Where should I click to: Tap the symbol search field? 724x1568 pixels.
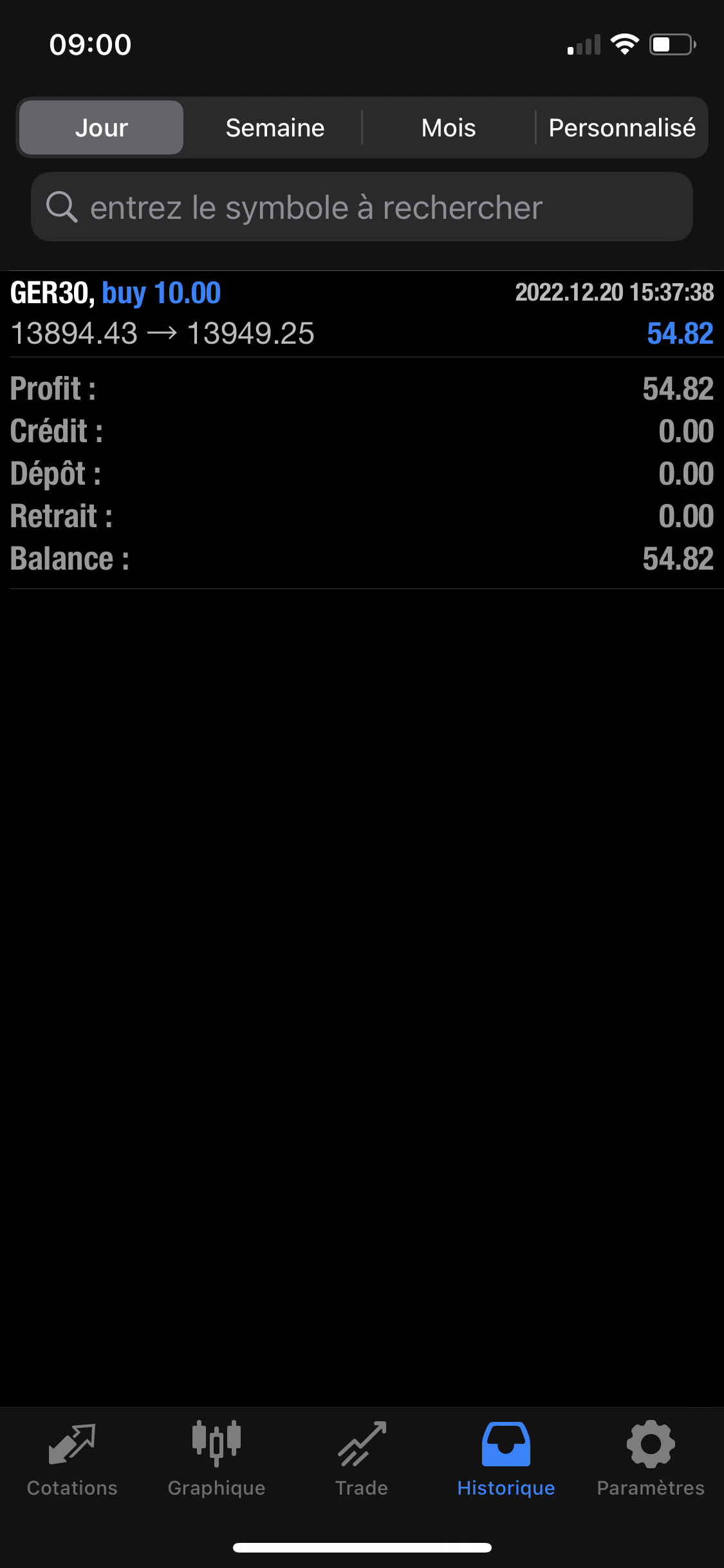(x=362, y=207)
